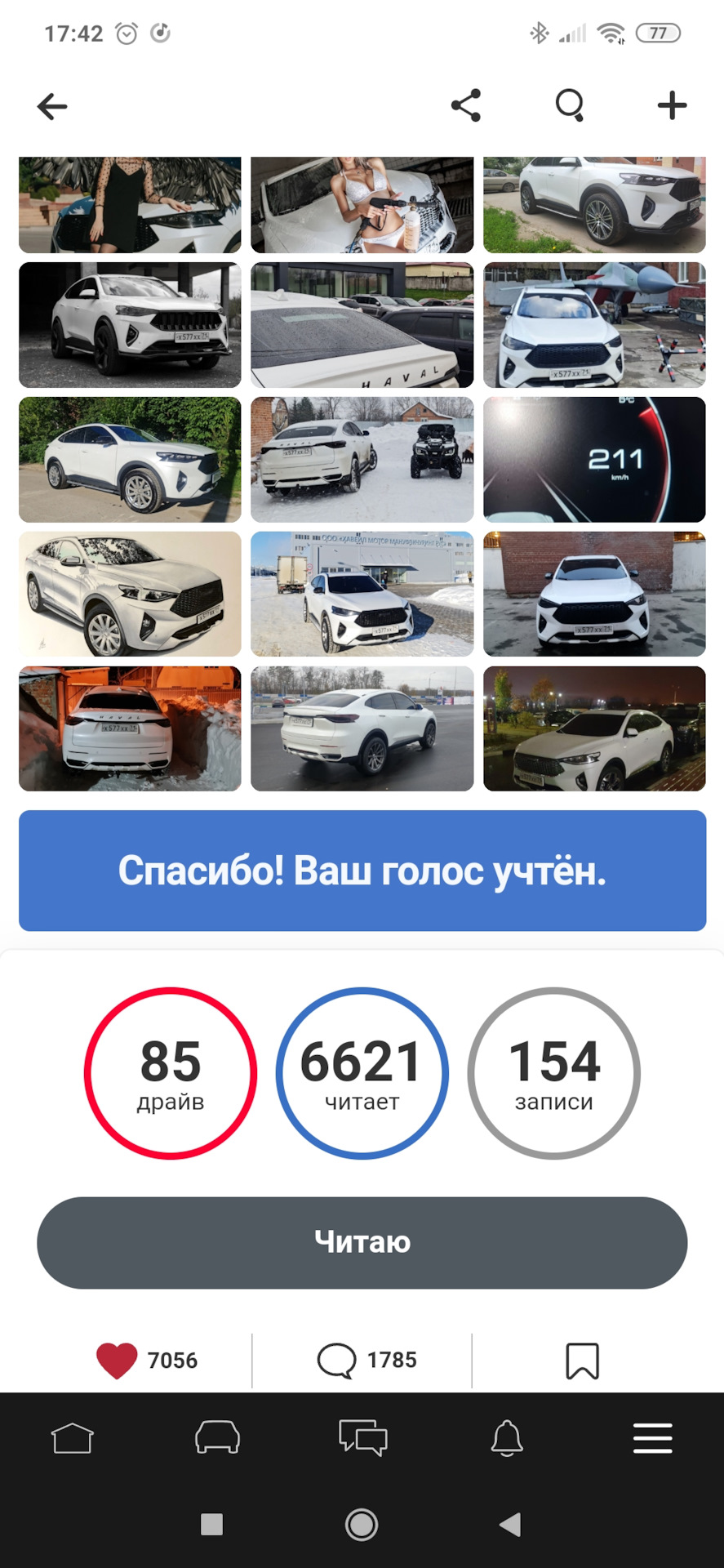
Task: Open snowy photo with the quad bike
Action: 362,460
